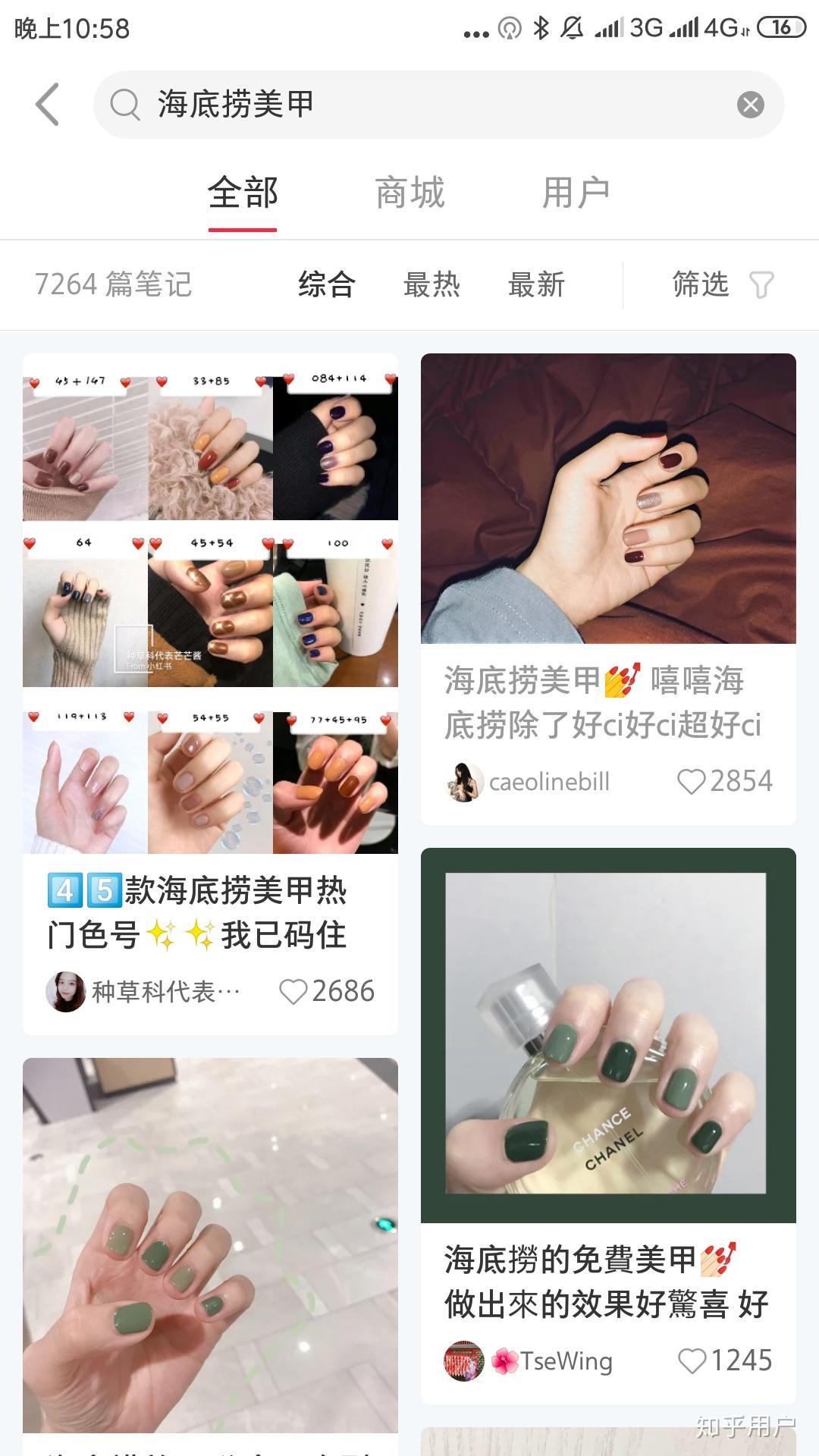Go back using the top-left arrow
This screenshot has width=819, height=1456.
click(x=47, y=105)
